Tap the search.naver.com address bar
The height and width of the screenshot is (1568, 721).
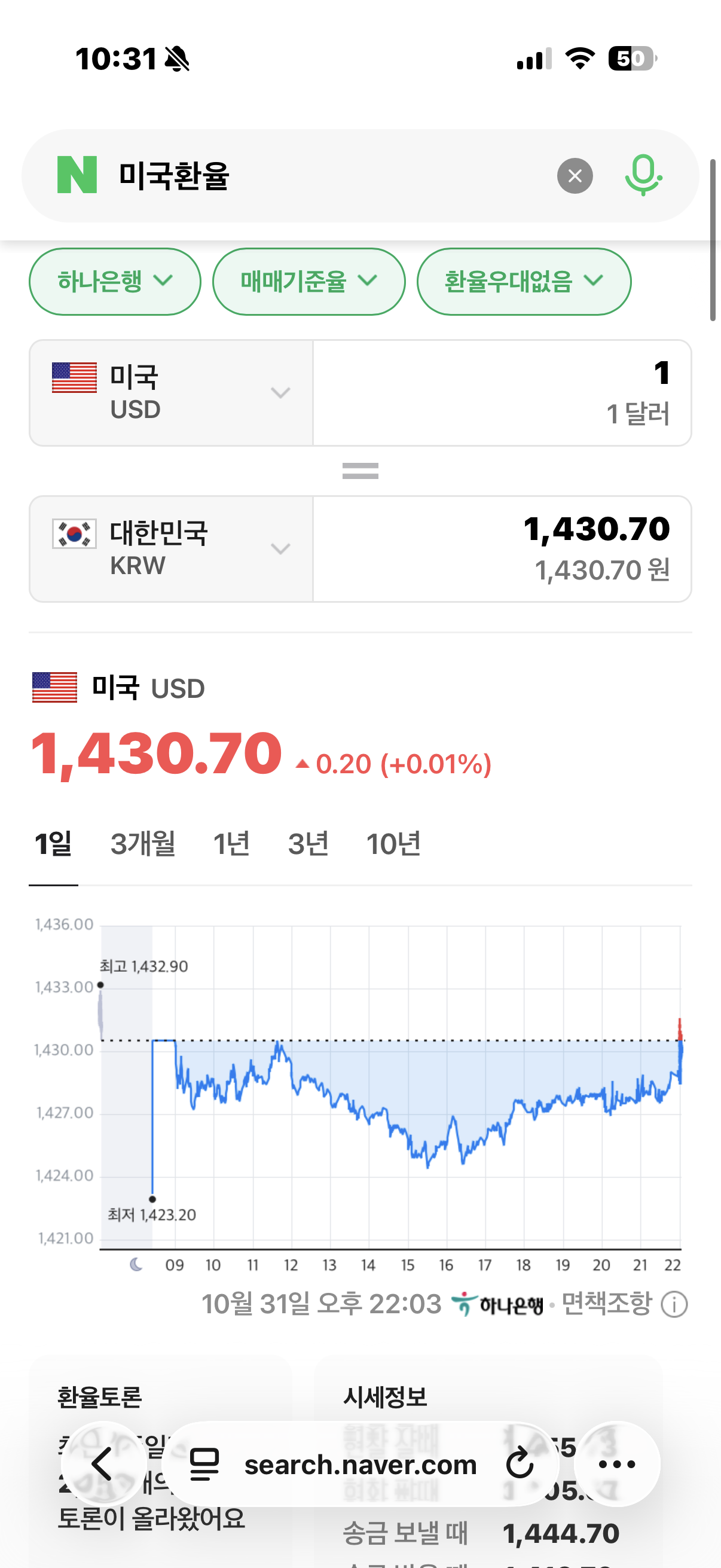point(360,1465)
